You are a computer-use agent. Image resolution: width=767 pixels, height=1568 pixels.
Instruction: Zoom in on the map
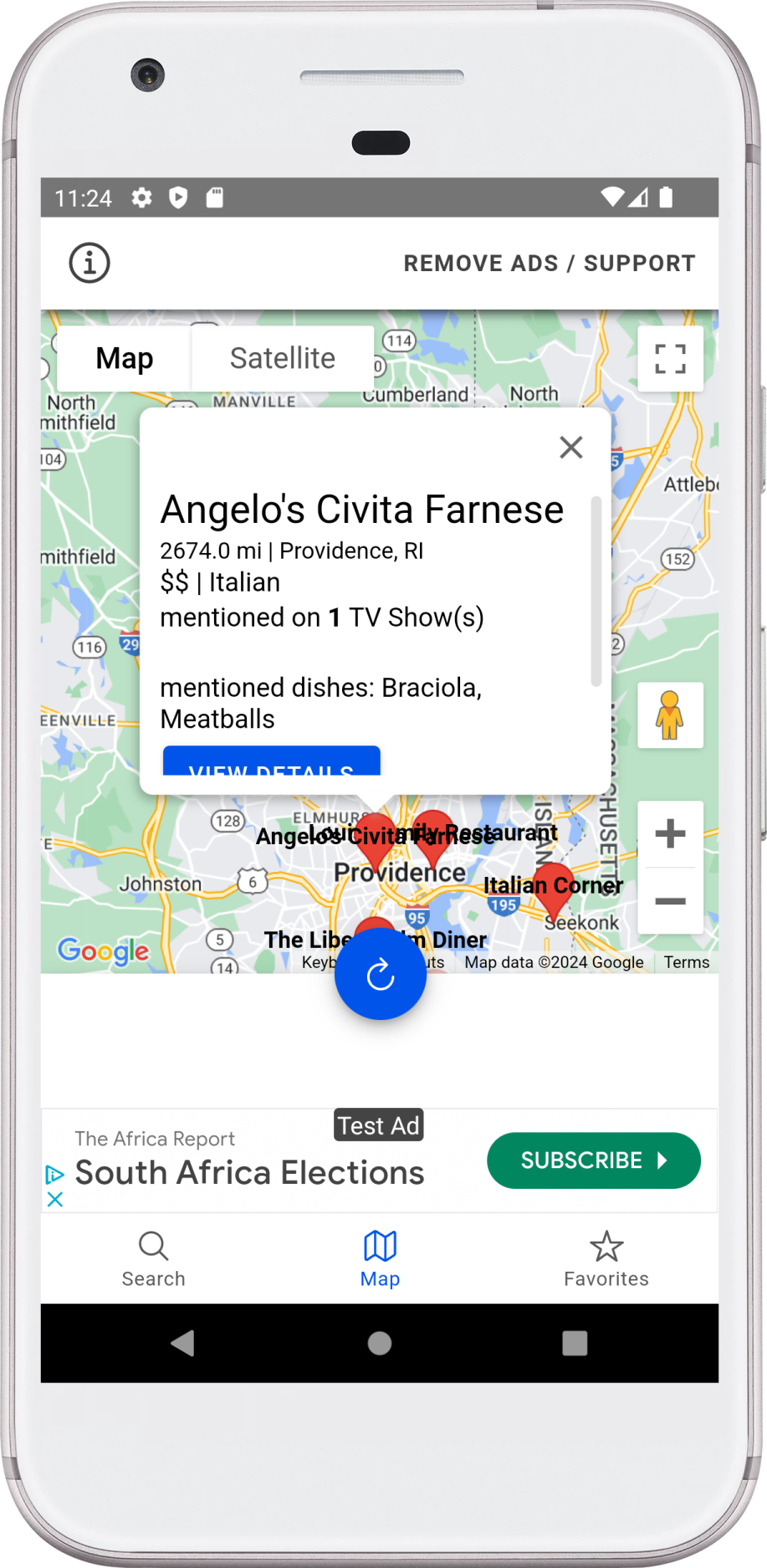pos(670,834)
